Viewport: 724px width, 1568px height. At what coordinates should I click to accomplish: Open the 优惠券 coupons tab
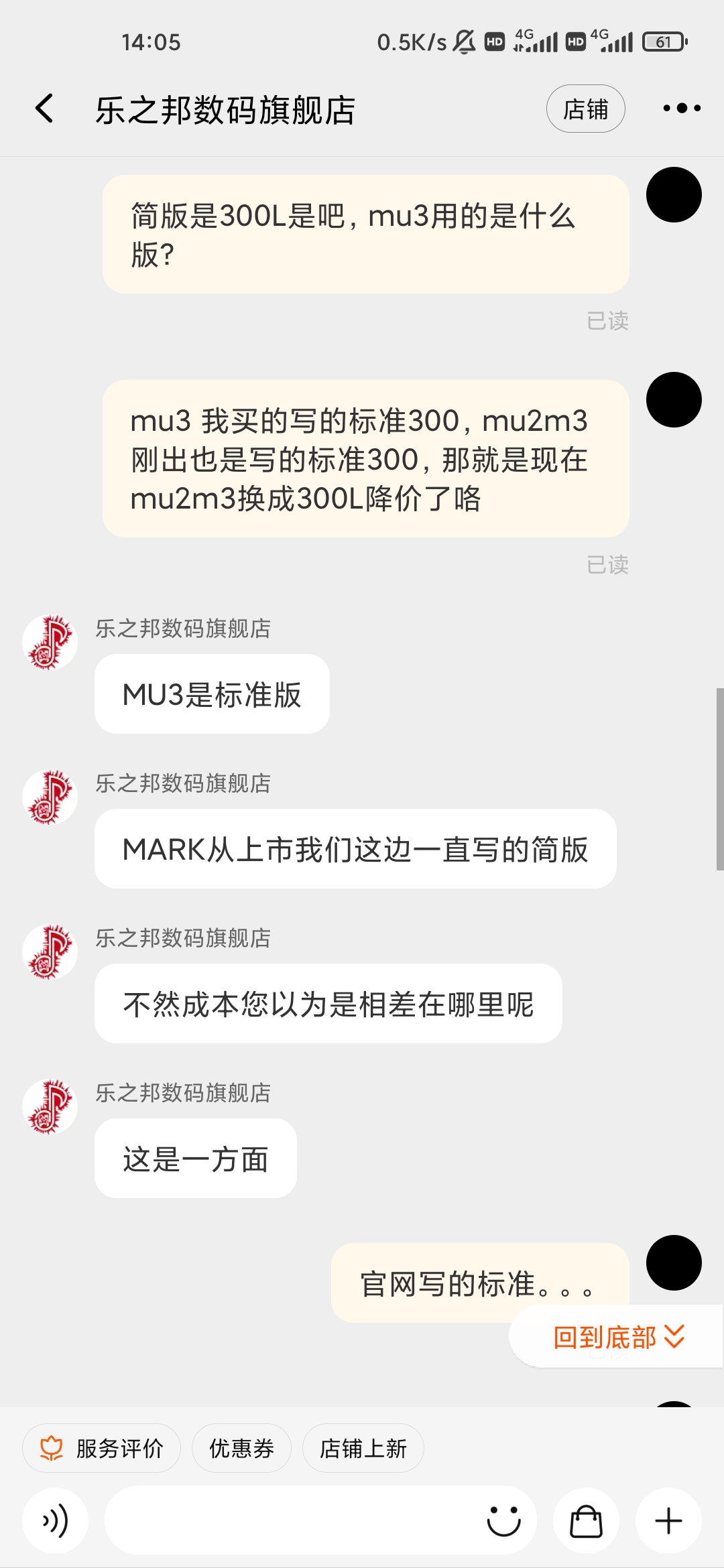point(241,1447)
